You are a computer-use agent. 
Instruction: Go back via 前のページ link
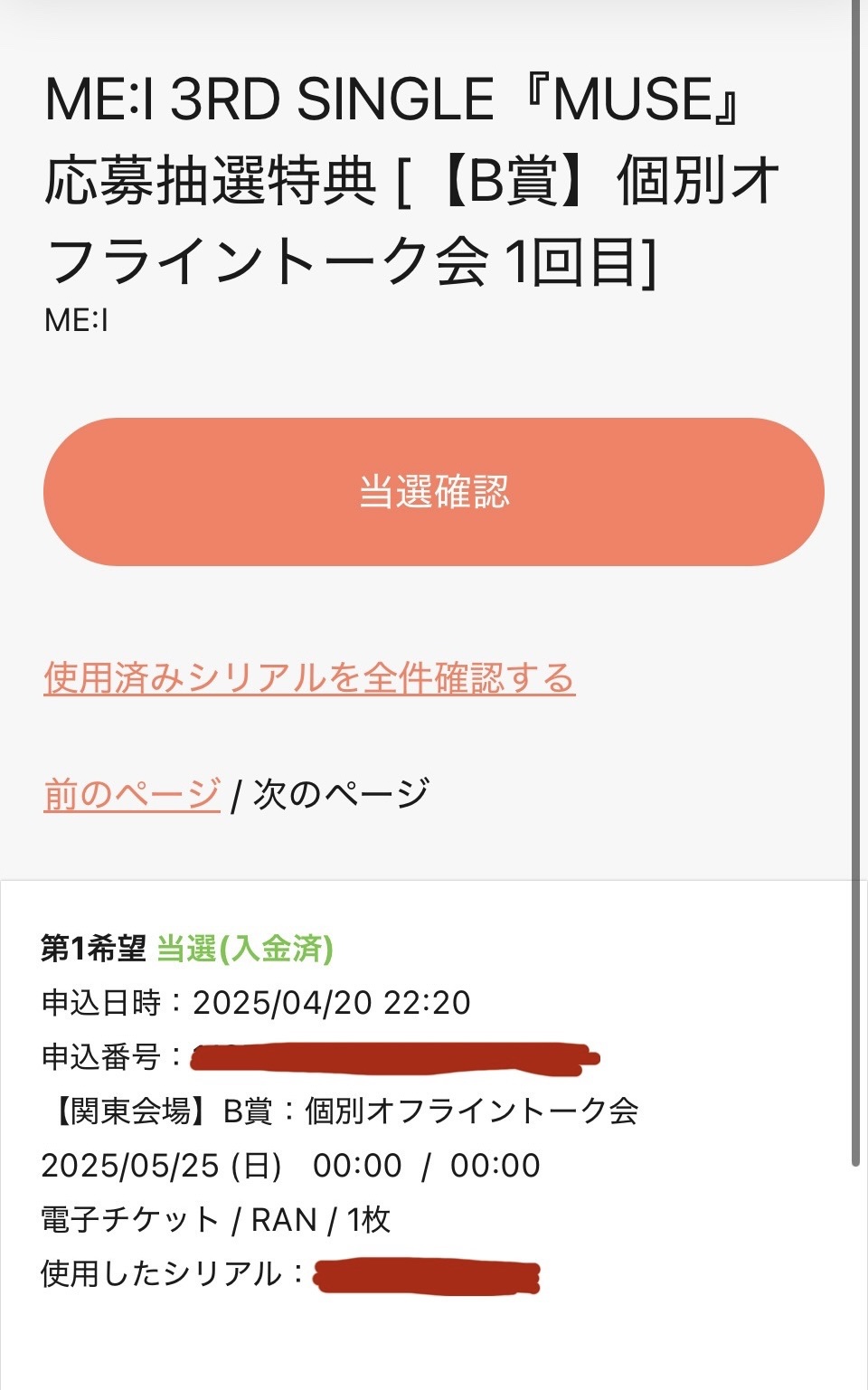tap(129, 793)
